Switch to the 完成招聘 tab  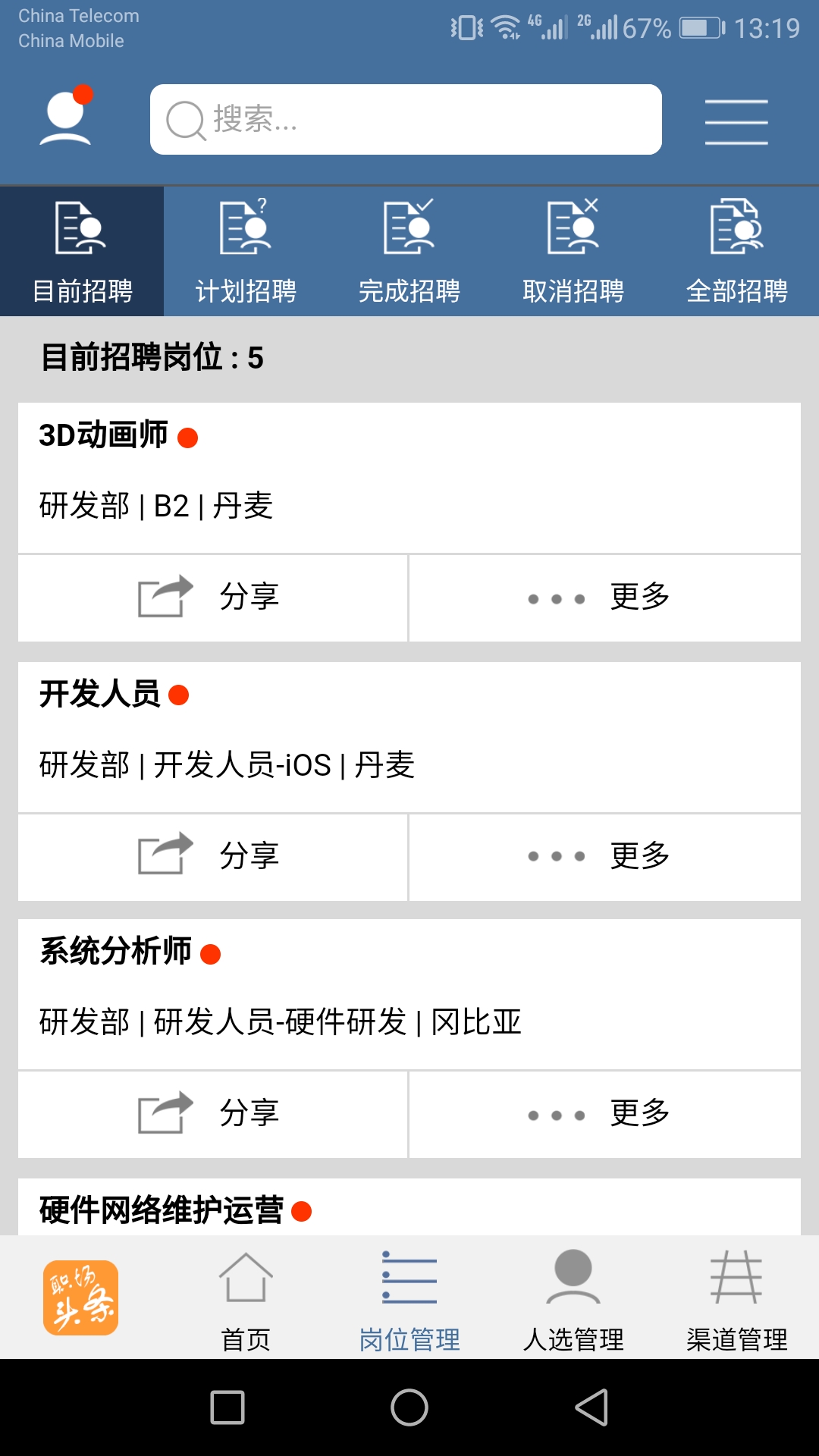(409, 252)
